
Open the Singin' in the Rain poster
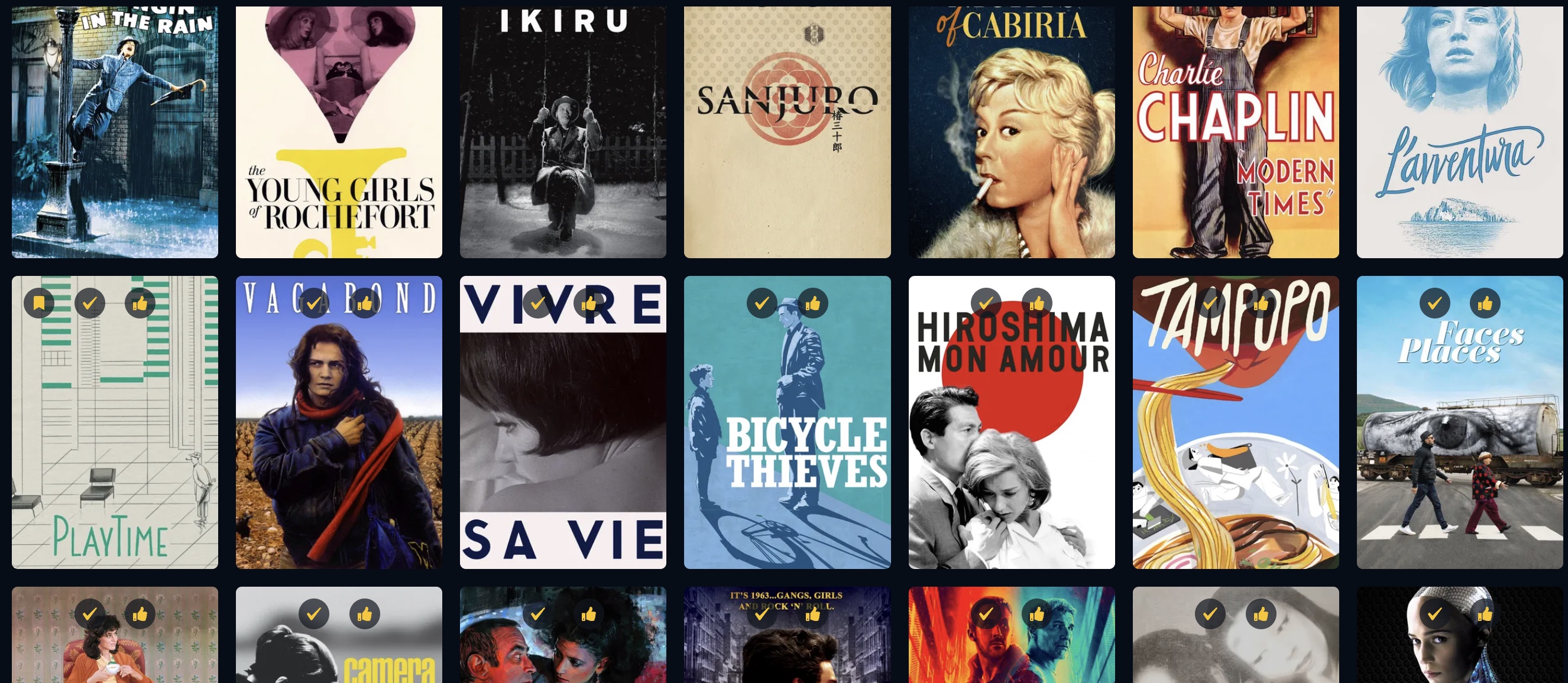point(115,134)
